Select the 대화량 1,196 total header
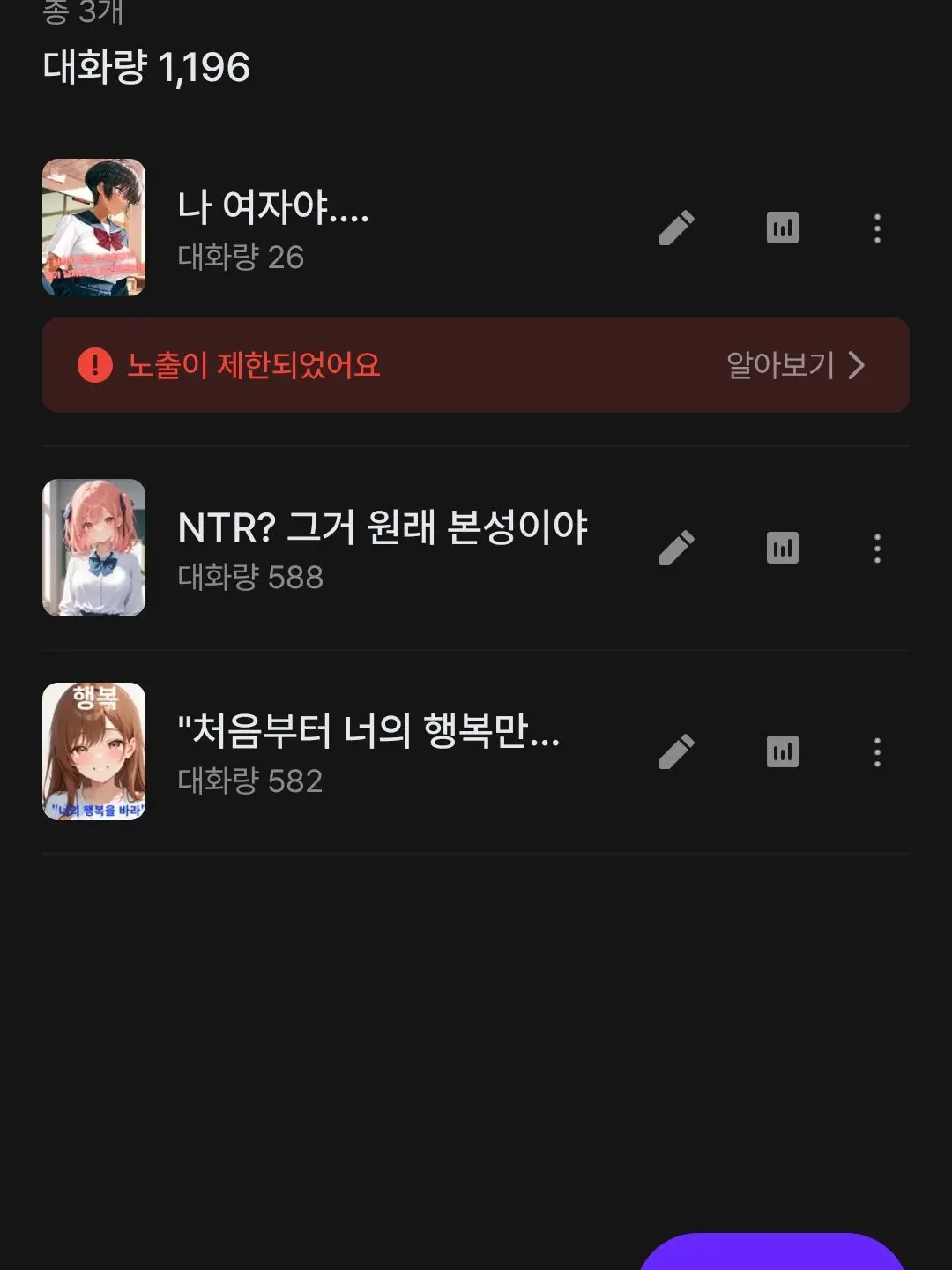Screen dimensions: 952x1270 (146, 66)
